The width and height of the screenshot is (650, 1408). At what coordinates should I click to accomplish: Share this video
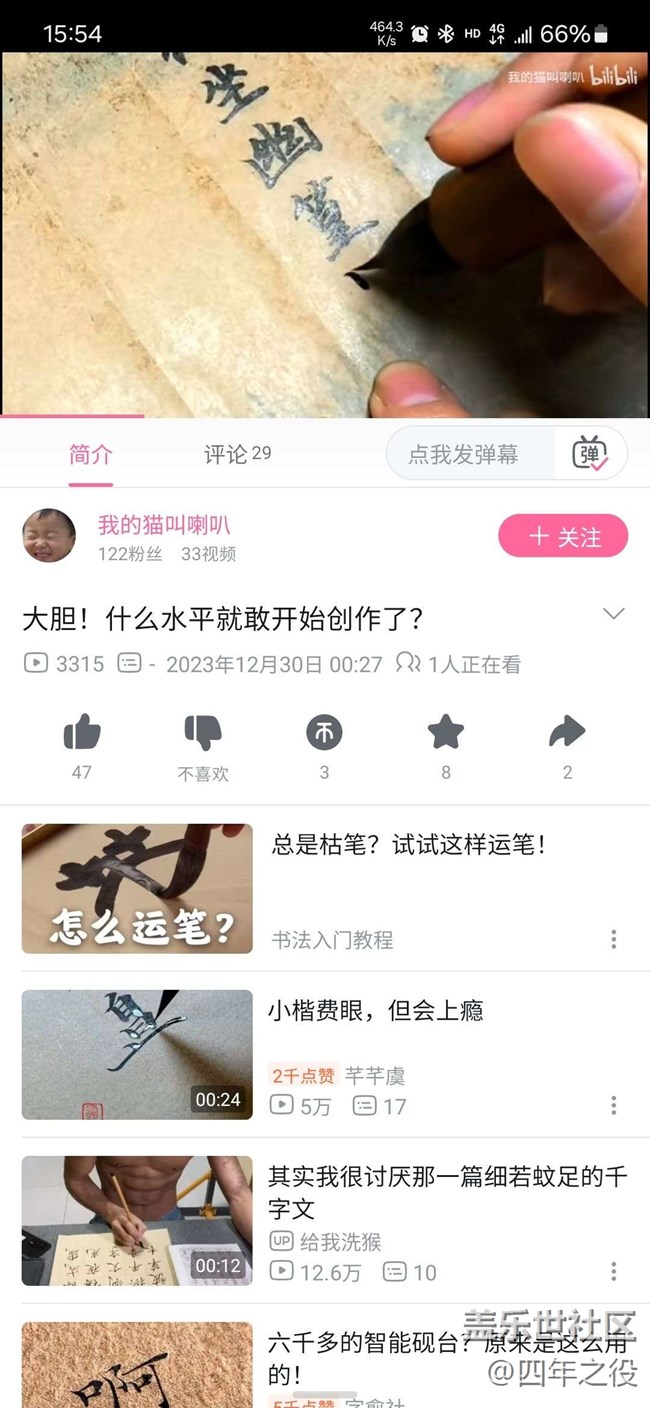(567, 735)
